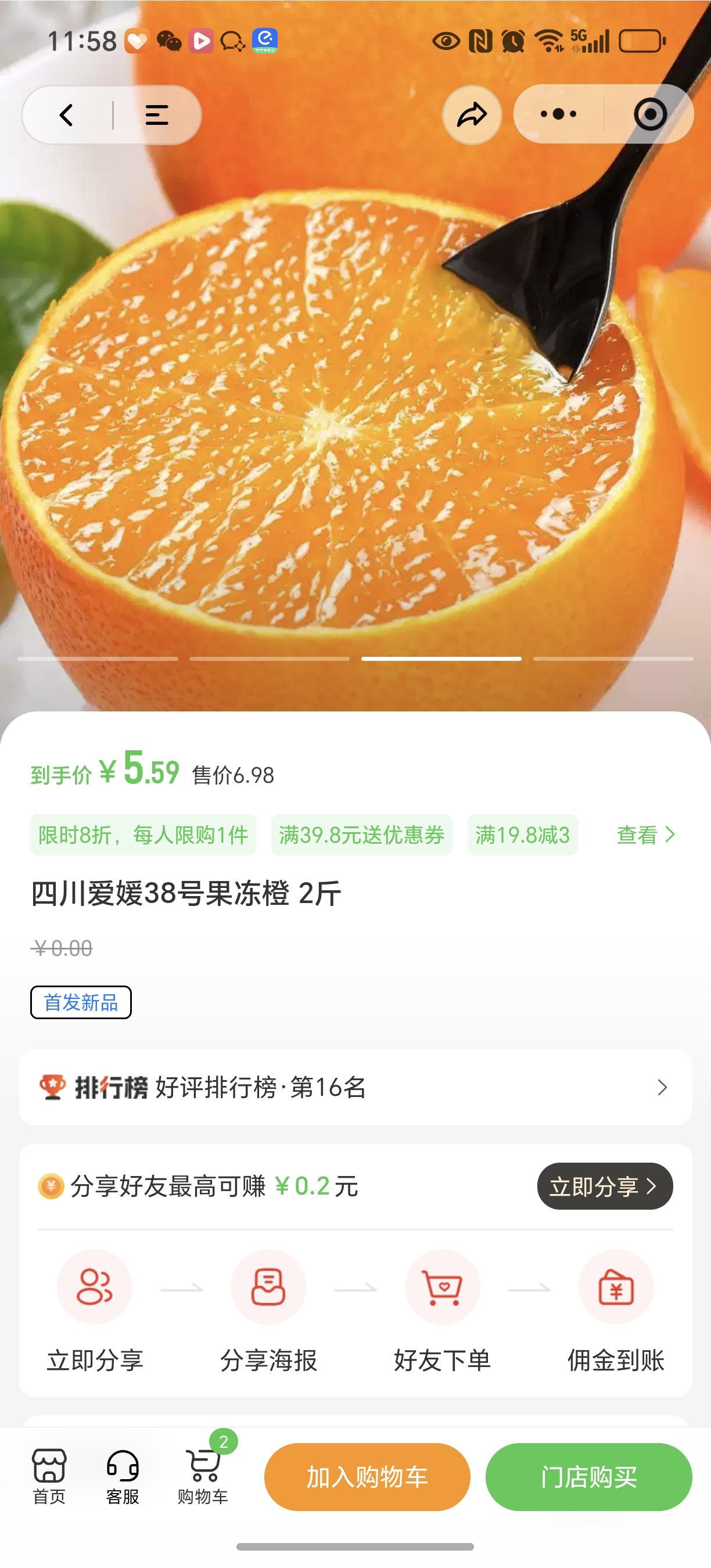
Task: Tap the dark 立即分享 button
Action: (x=605, y=1186)
